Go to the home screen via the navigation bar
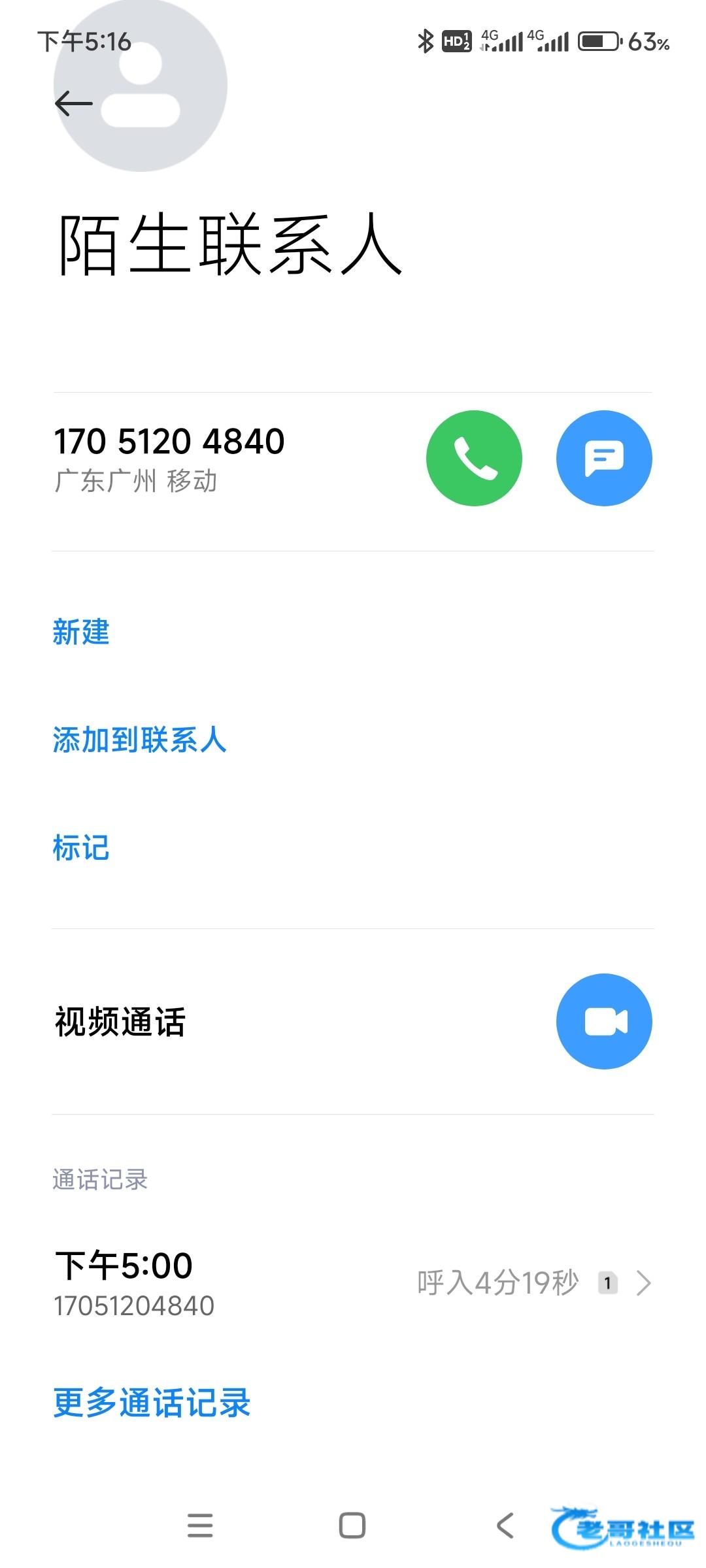This screenshot has width=706, height=1568. tap(352, 1526)
